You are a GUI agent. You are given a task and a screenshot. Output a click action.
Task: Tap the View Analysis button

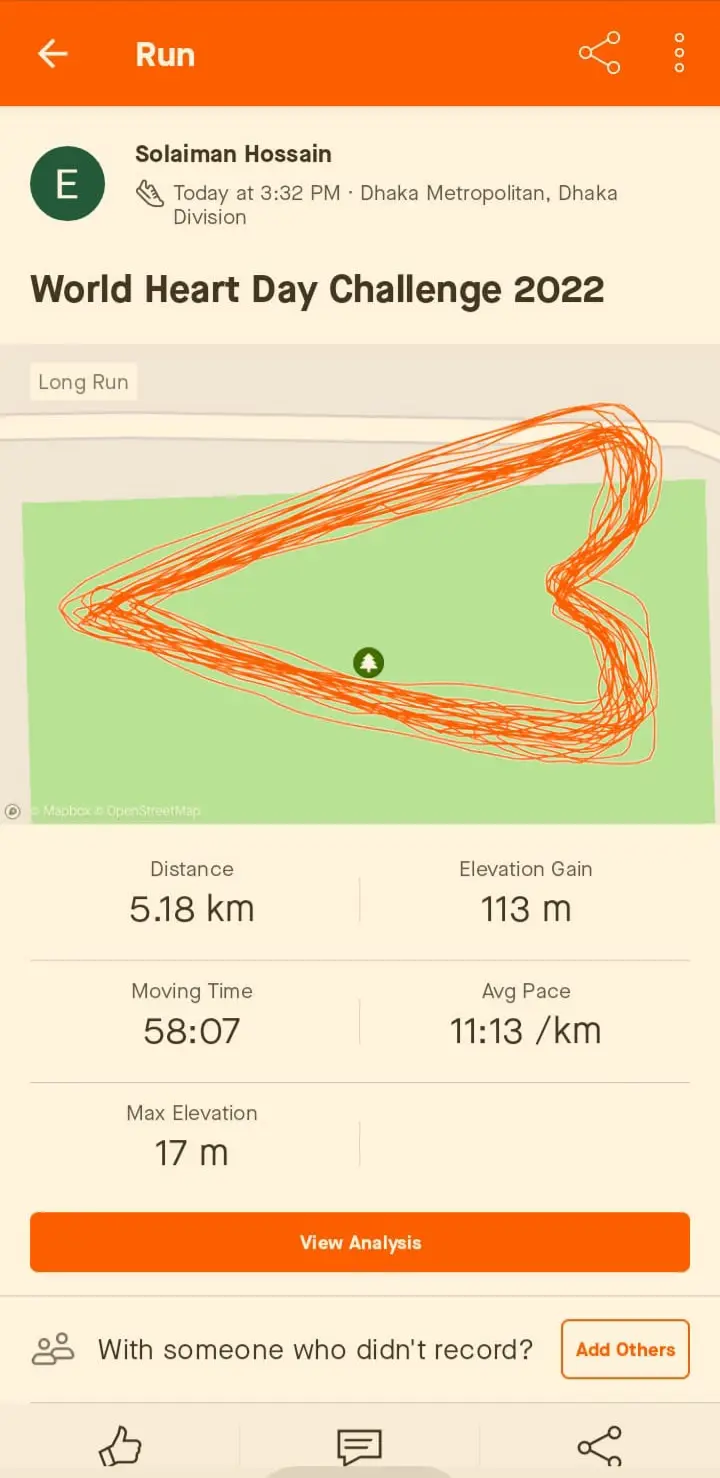360,1242
